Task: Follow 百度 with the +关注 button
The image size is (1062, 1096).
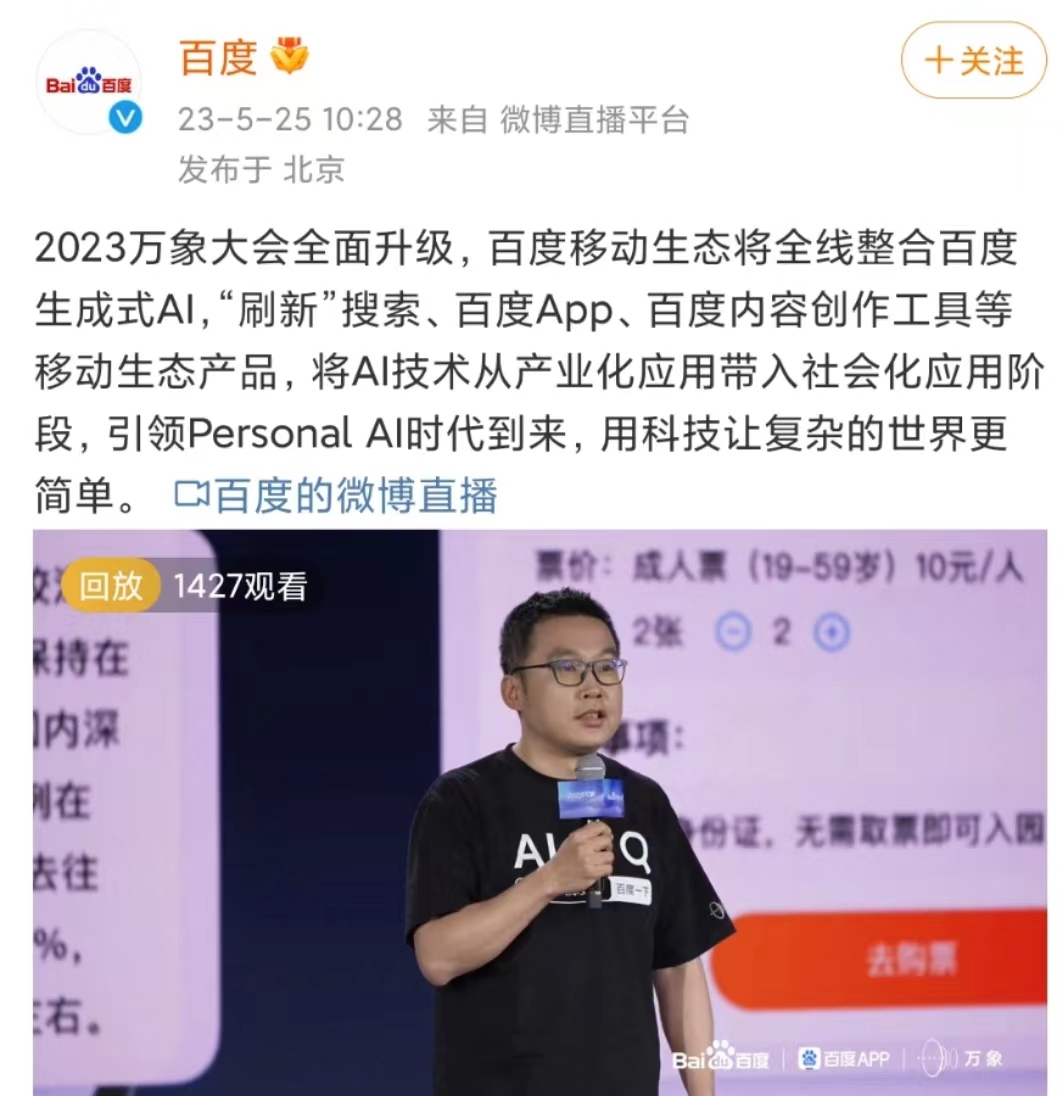Action: (x=973, y=61)
